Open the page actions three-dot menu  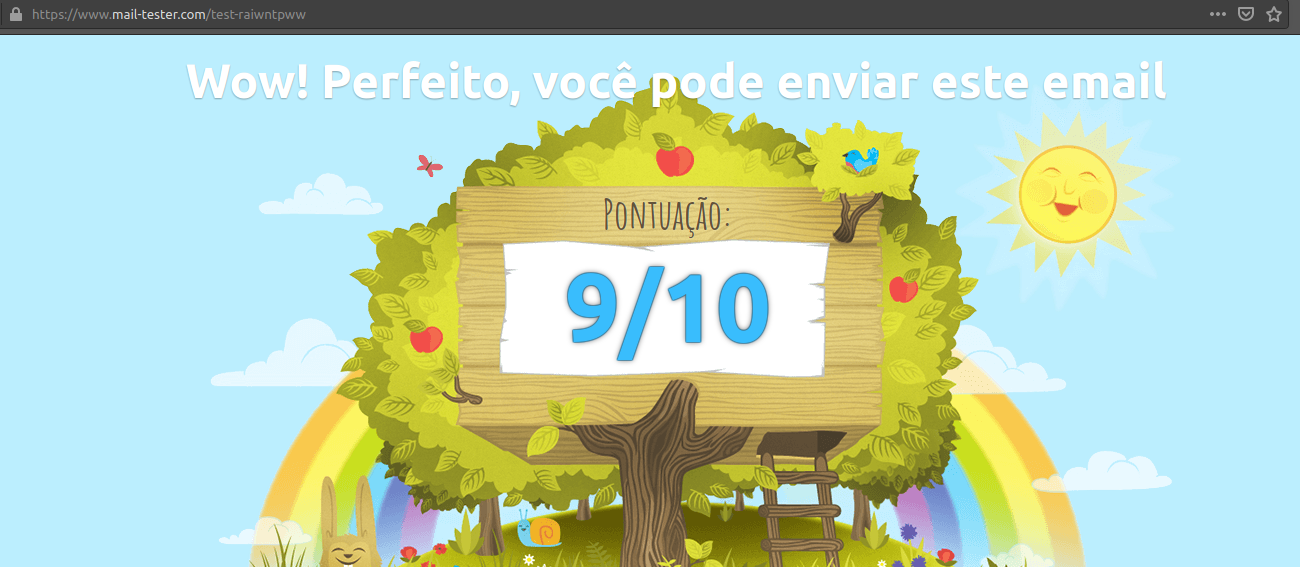pos(1217,14)
